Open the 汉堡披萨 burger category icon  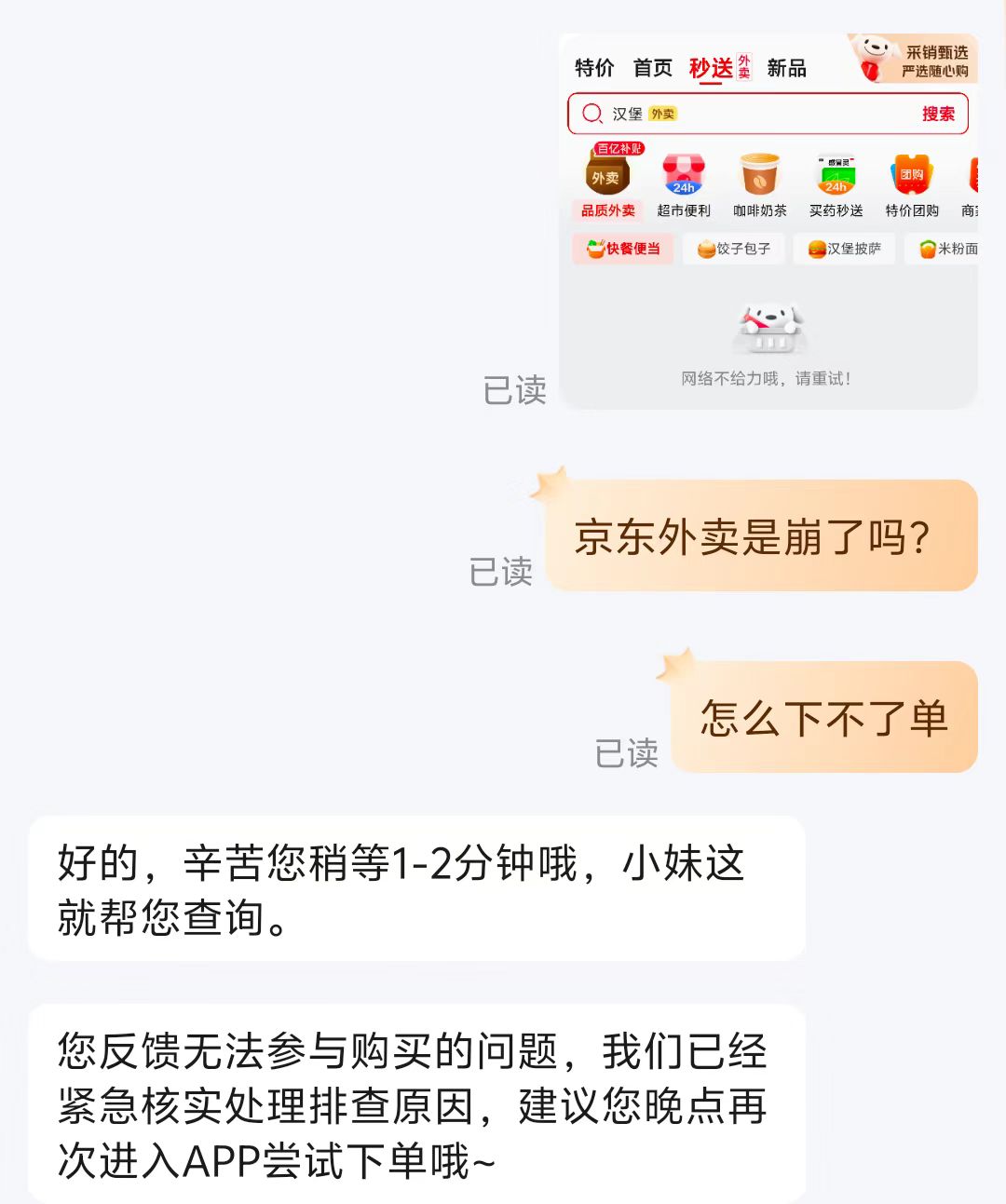pos(843,249)
